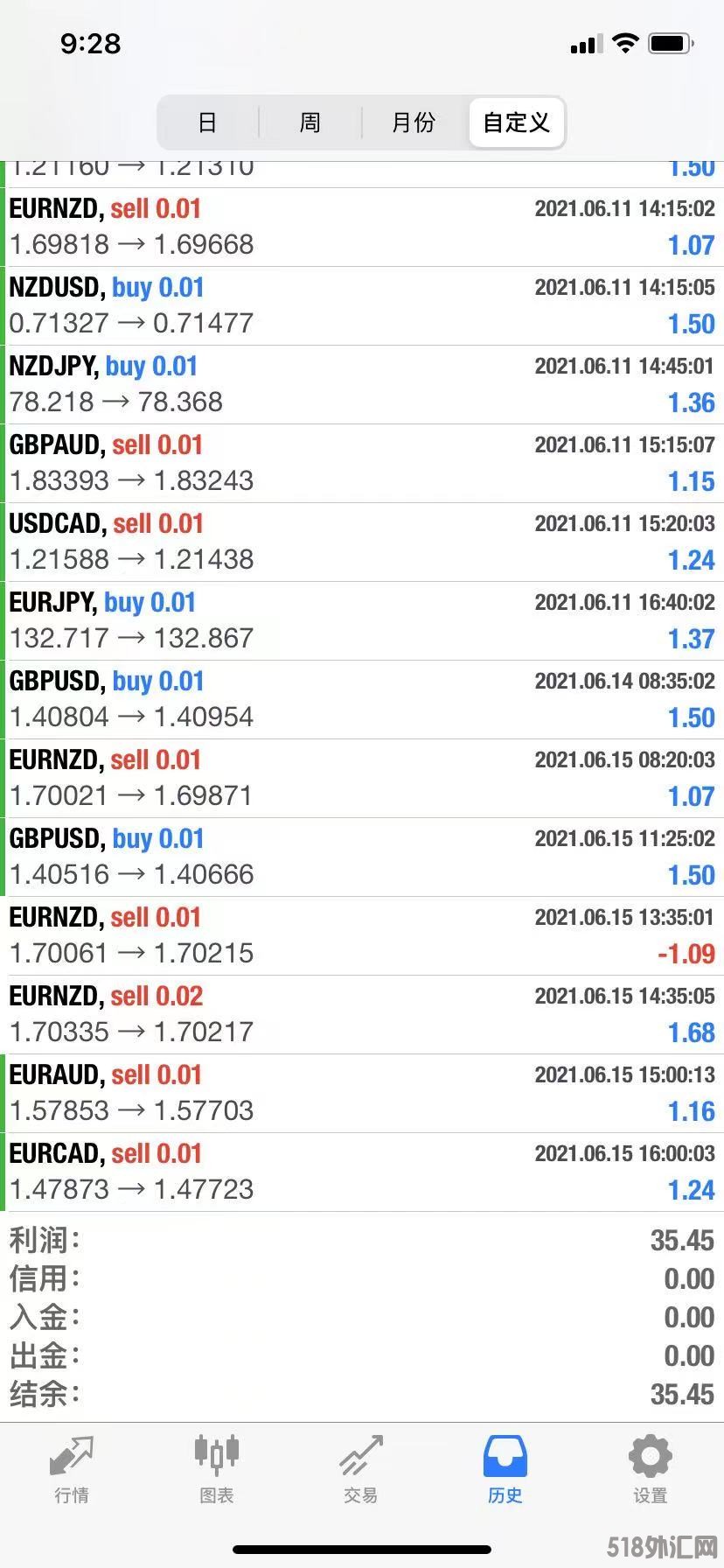Open the 设置 settings tab
Viewport: 724px width, 1568px height.
pyautogui.click(x=650, y=1470)
